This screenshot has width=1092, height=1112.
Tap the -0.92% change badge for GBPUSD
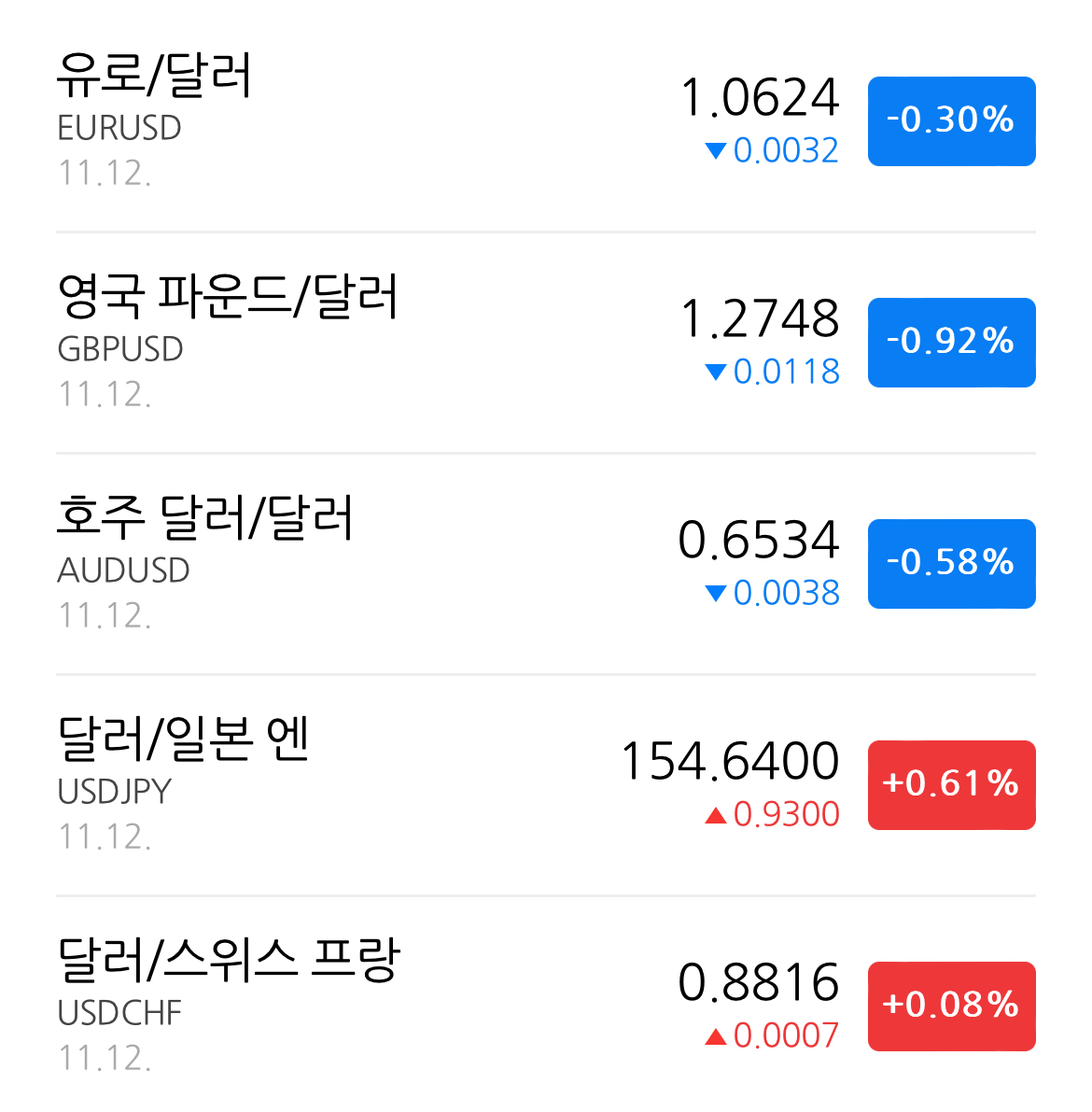point(952,343)
